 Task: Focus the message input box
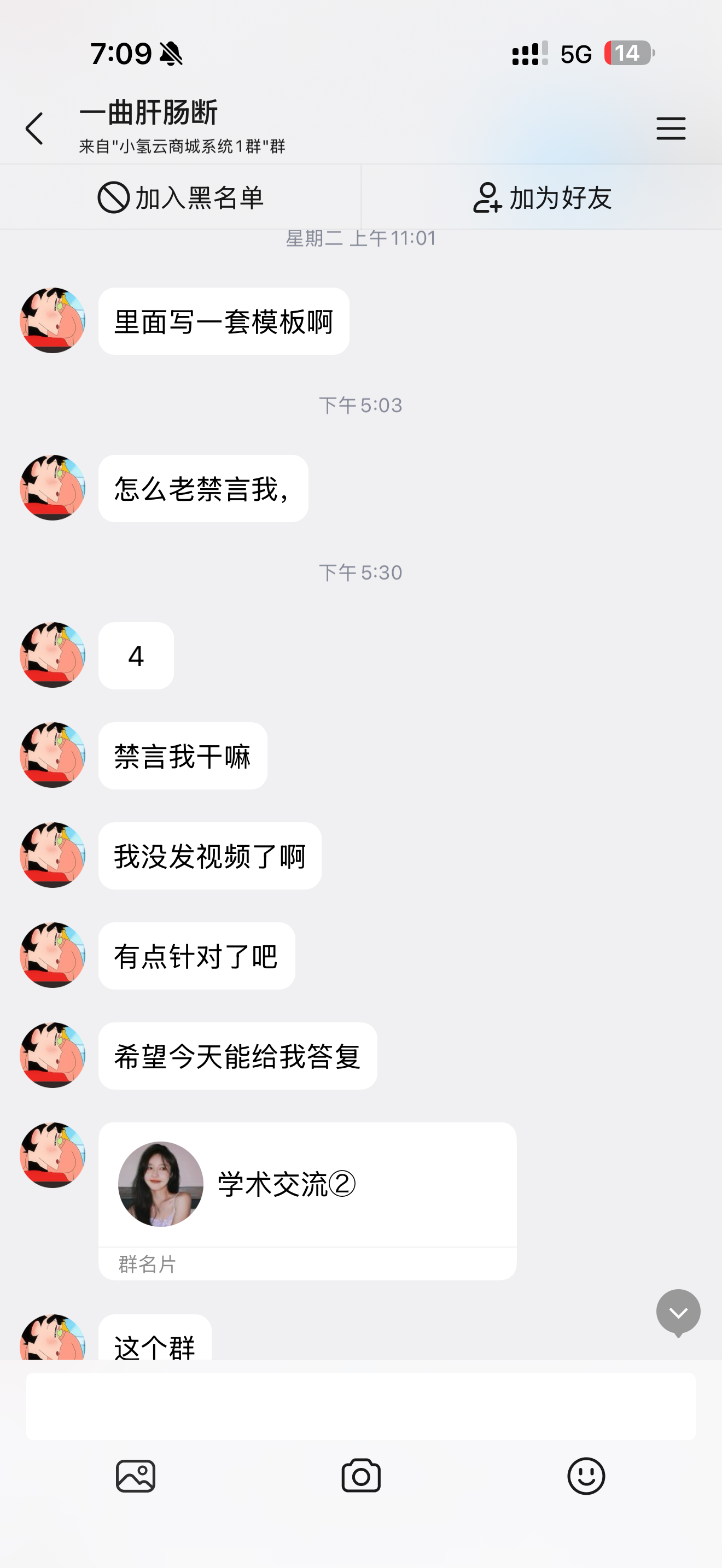[x=360, y=1406]
